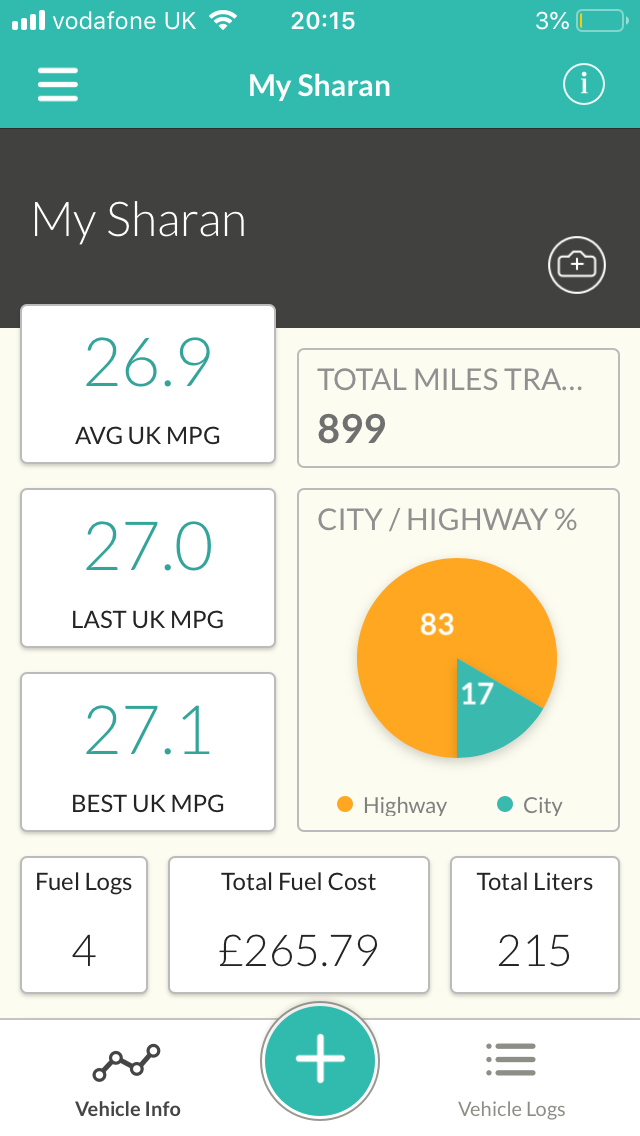Open the info icon
The width and height of the screenshot is (640, 1136).
(583, 85)
